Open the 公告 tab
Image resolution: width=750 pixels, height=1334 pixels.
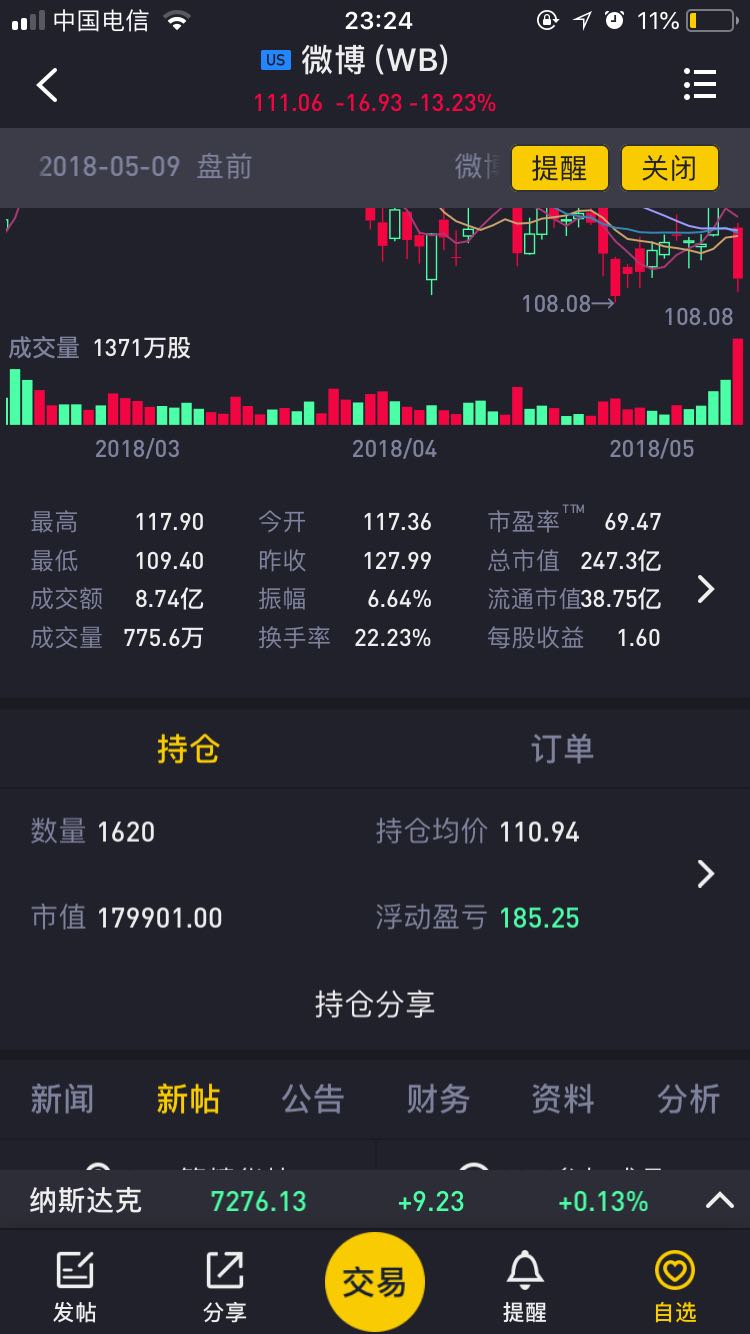(x=313, y=1099)
